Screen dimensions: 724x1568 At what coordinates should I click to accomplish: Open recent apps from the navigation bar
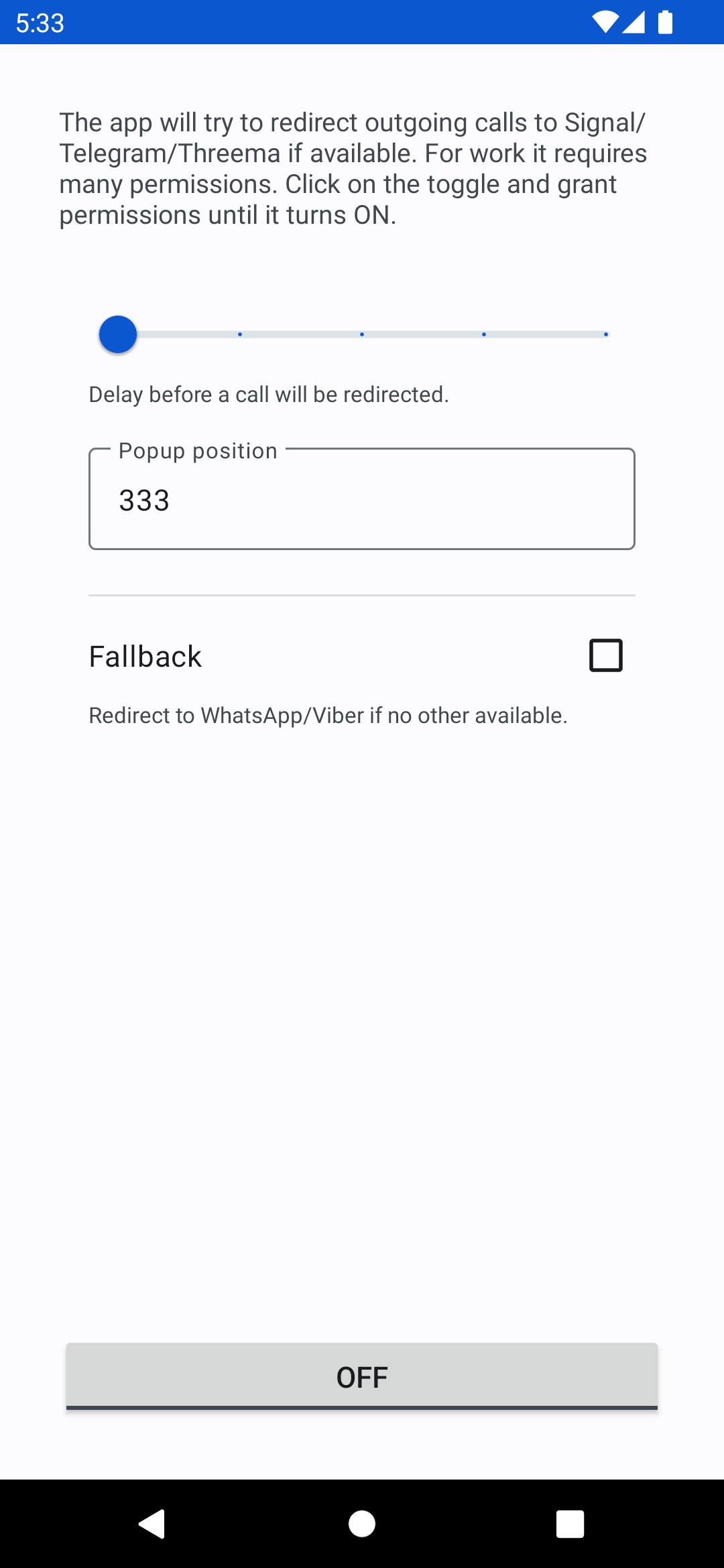[570, 1524]
